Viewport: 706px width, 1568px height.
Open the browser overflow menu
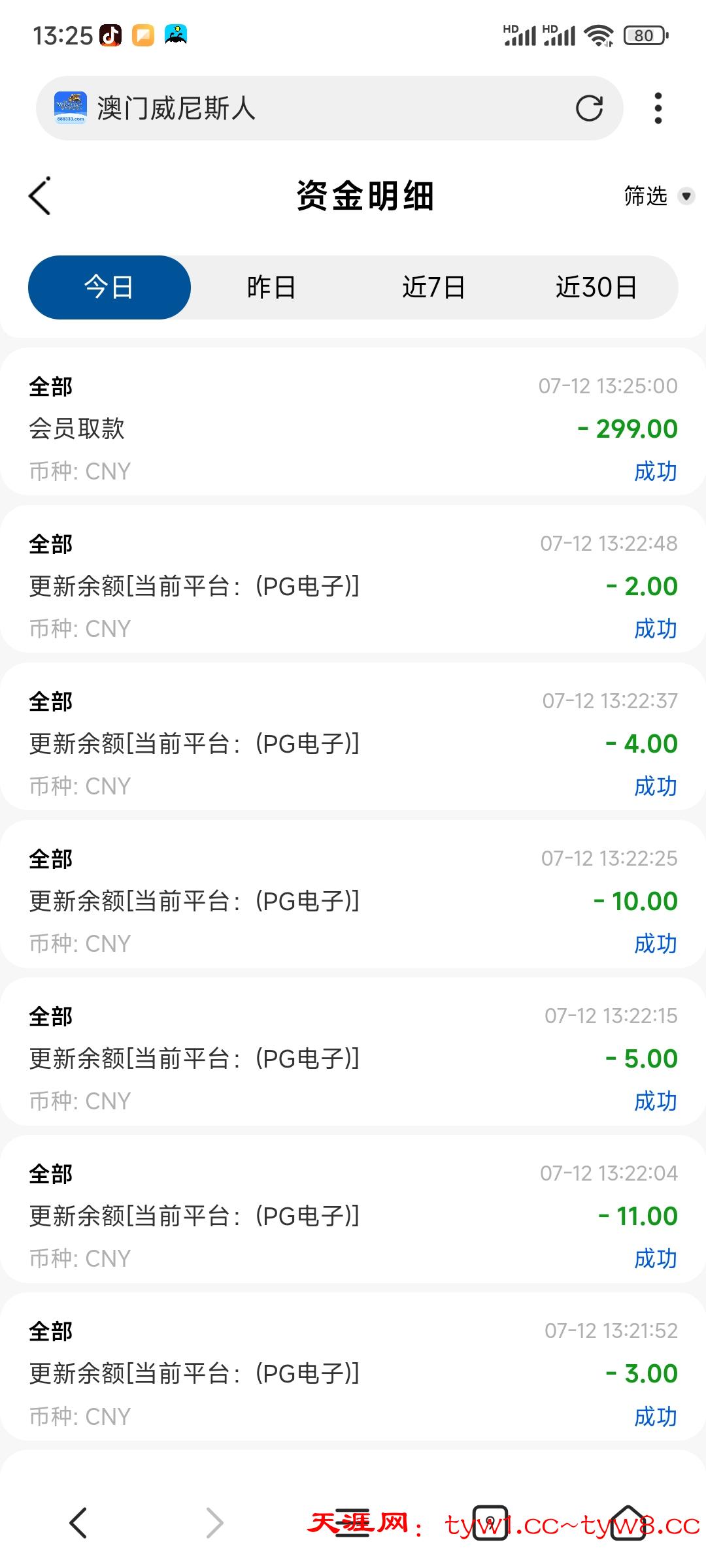tap(658, 108)
